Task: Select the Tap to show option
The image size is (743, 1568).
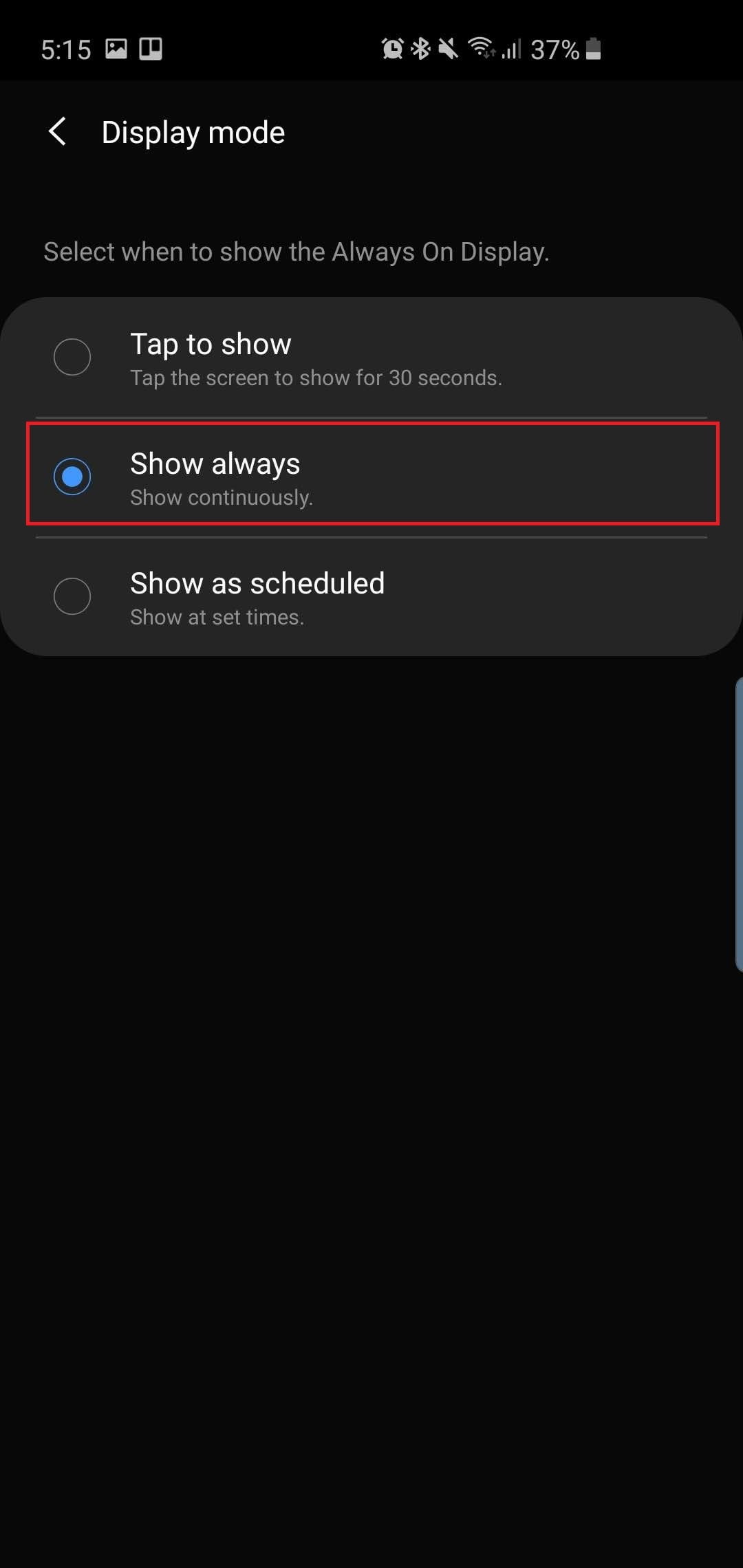Action: (x=371, y=358)
